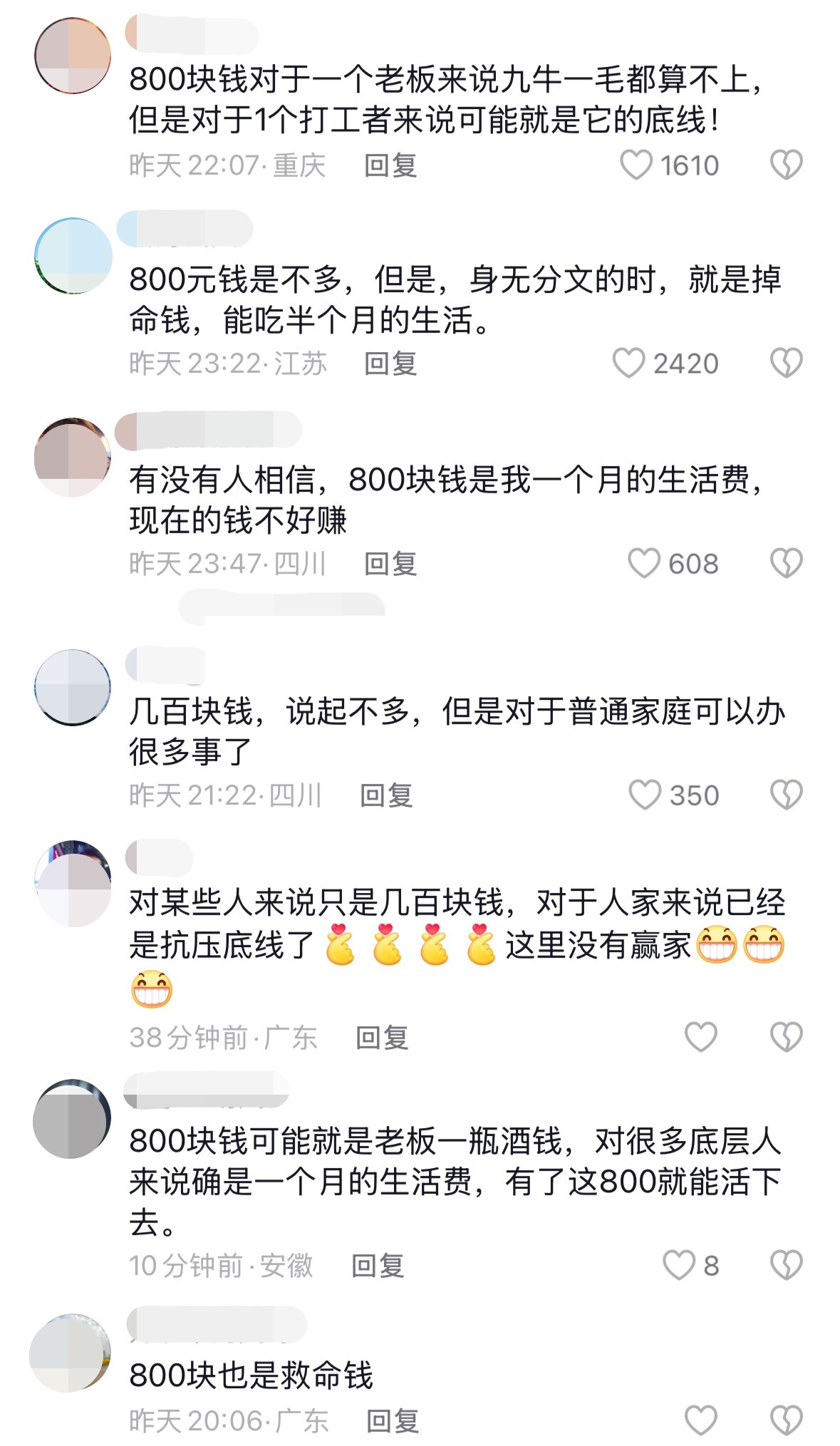
Task: Dislike the comment posted at 昨天 22:07
Action: coord(786,165)
